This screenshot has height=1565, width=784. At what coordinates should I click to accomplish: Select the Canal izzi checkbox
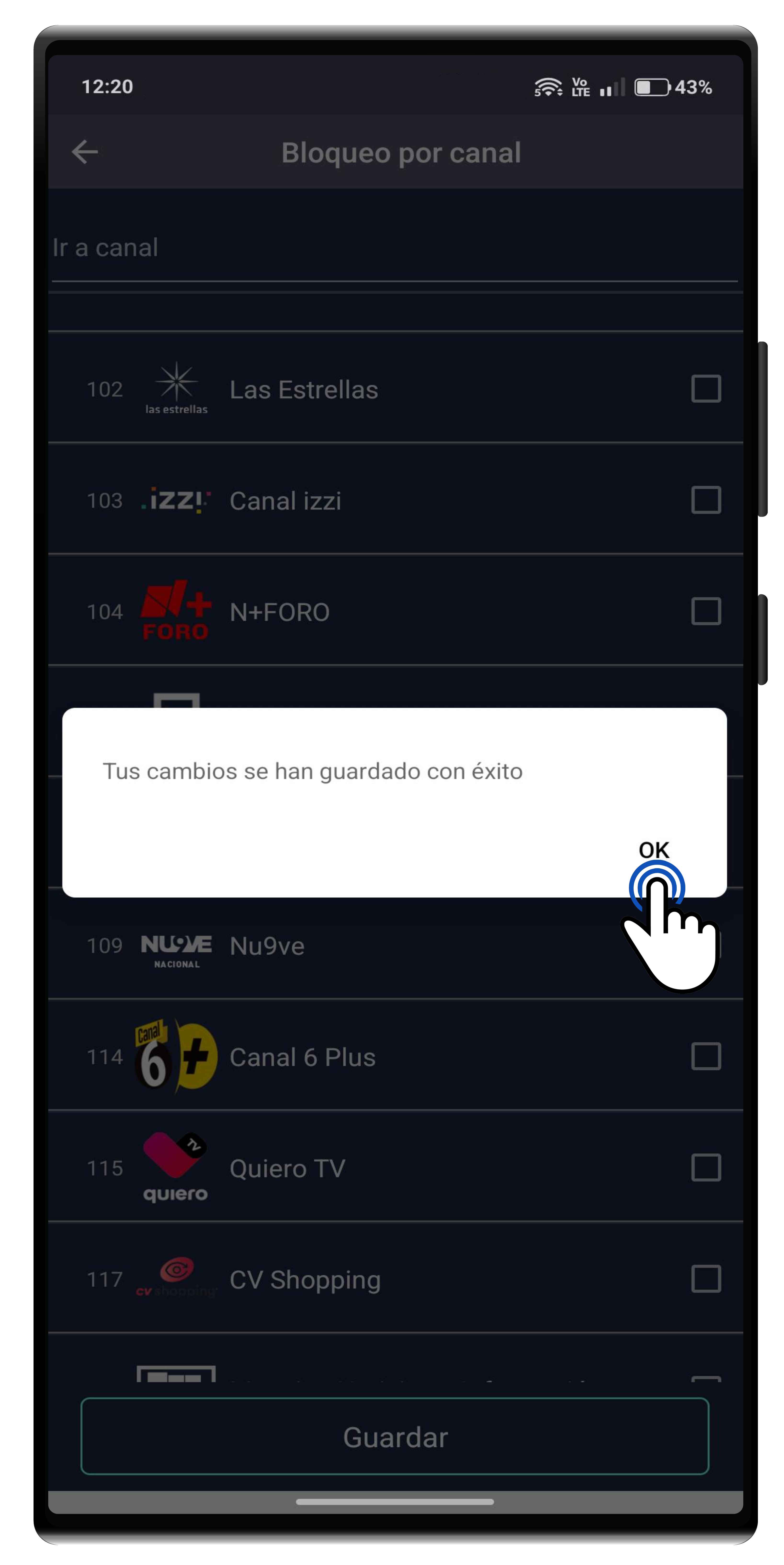[x=706, y=500]
